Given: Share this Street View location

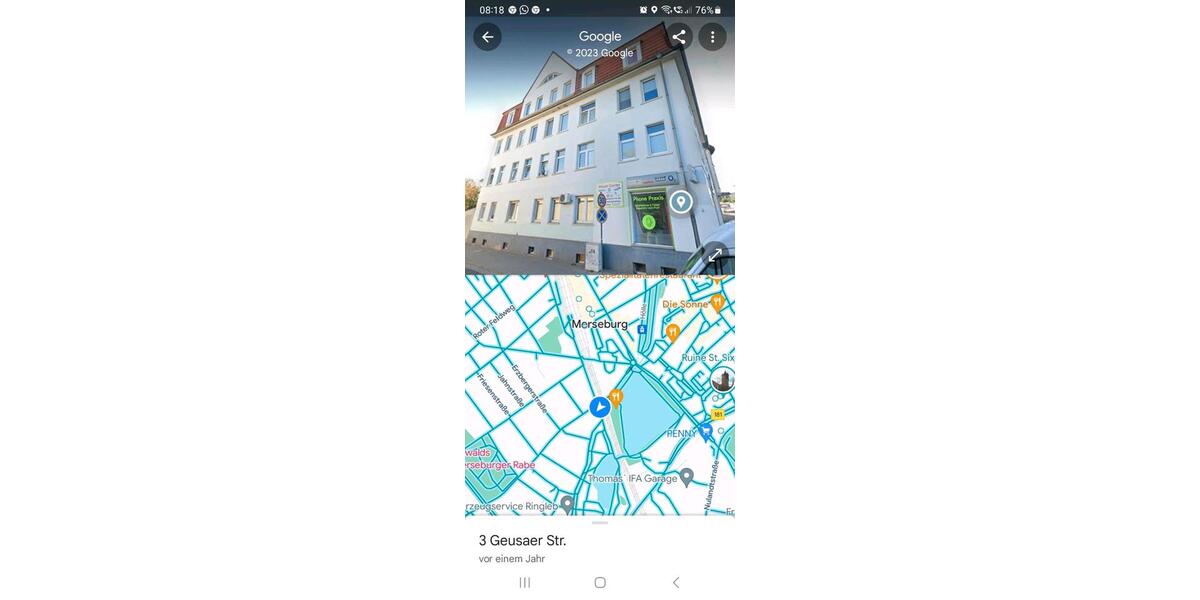Looking at the screenshot, I should [679, 37].
